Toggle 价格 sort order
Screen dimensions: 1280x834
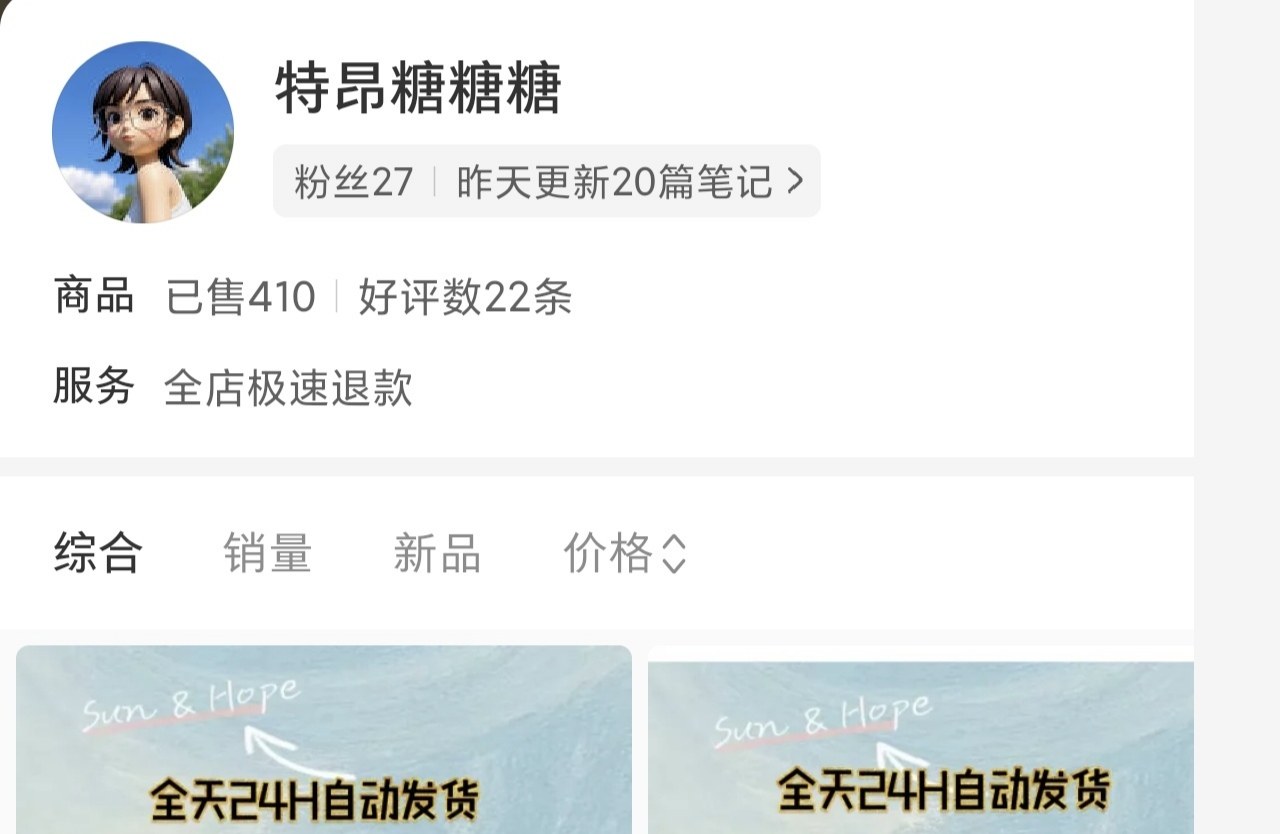624,553
